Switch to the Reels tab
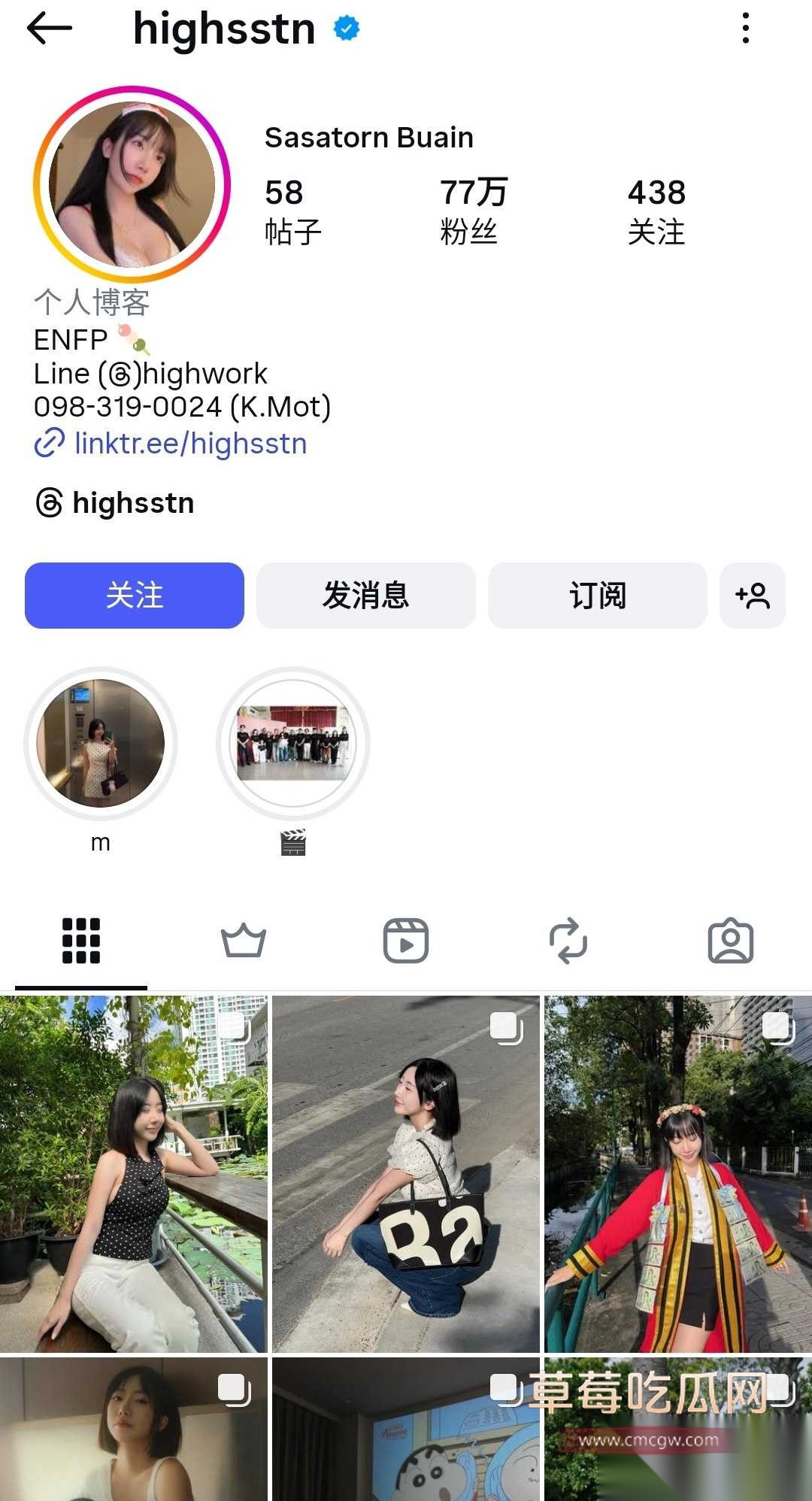Image resolution: width=812 pixels, height=1501 pixels. click(406, 941)
